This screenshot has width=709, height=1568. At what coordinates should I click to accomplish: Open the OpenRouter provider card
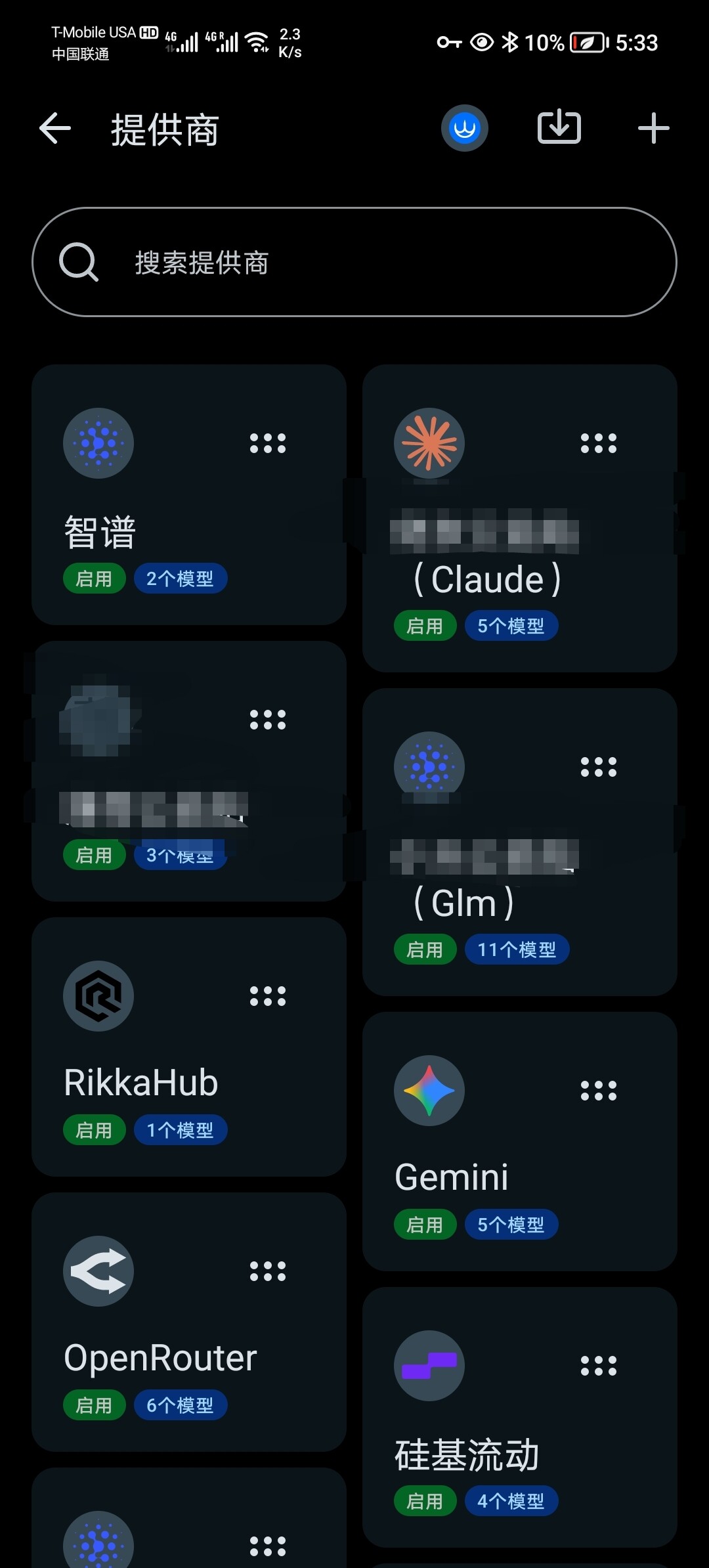[189, 1322]
